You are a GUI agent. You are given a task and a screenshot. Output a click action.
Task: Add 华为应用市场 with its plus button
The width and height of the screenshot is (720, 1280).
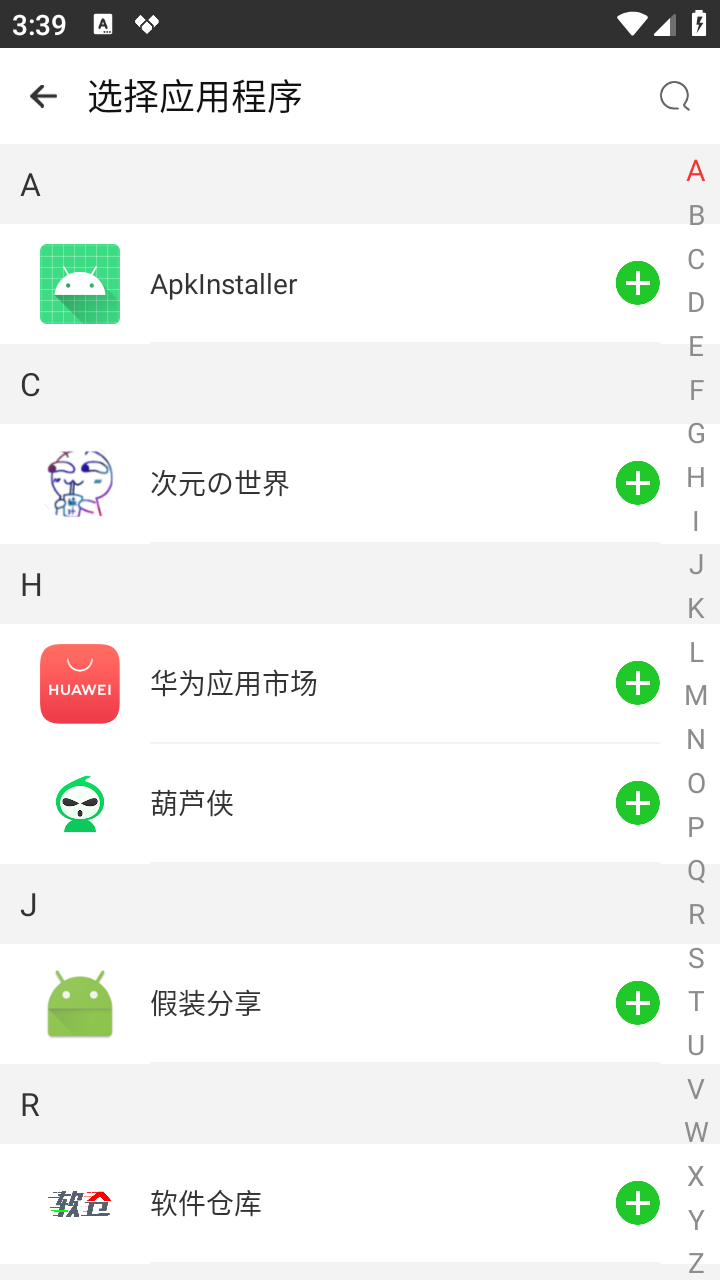[637, 683]
